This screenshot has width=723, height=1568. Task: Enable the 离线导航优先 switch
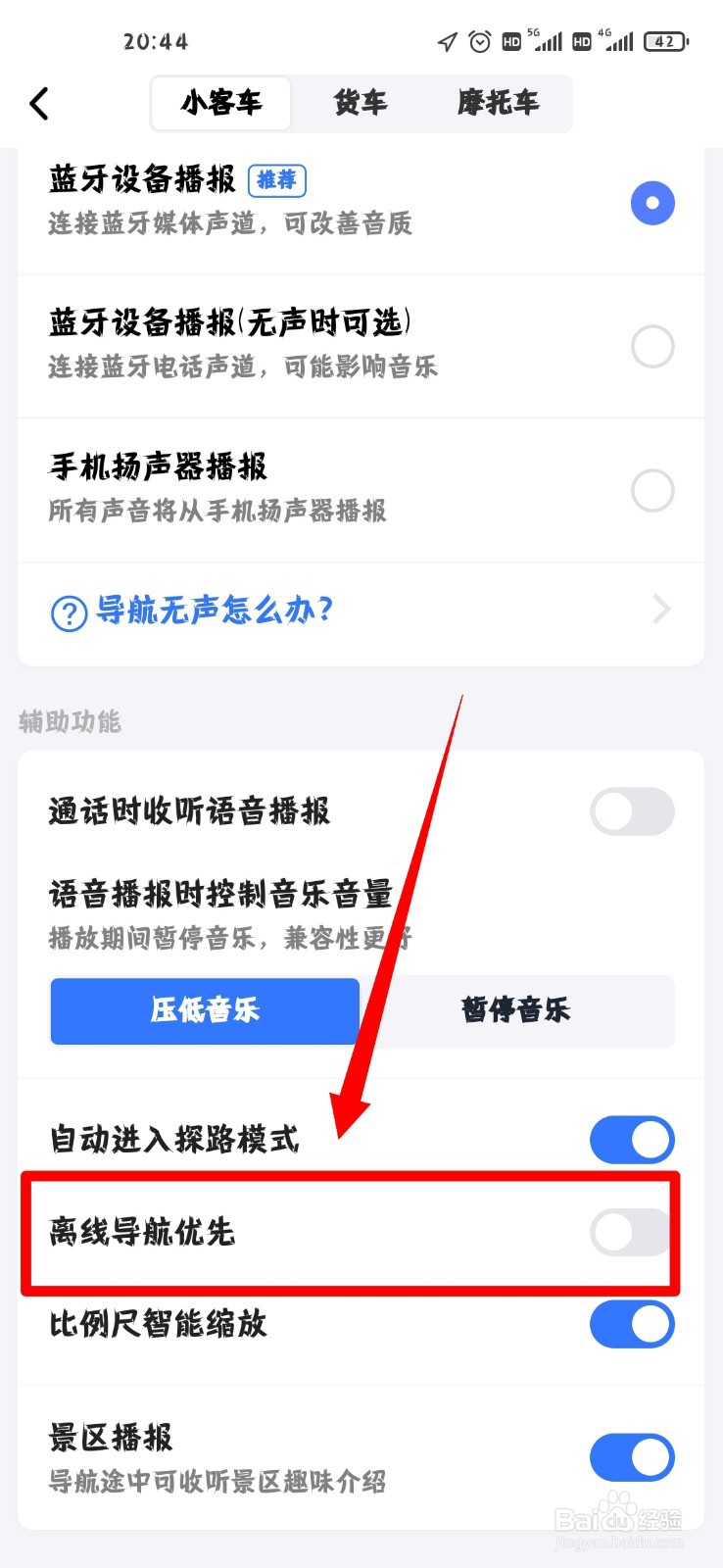[630, 1232]
